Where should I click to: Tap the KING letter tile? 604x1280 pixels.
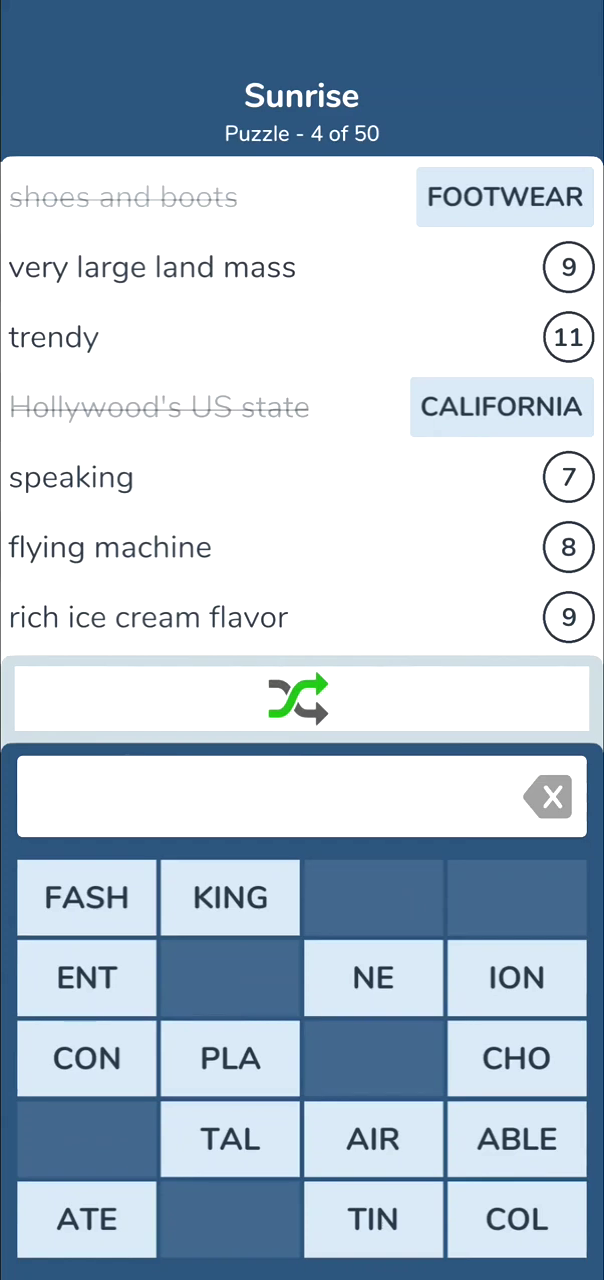click(230, 897)
